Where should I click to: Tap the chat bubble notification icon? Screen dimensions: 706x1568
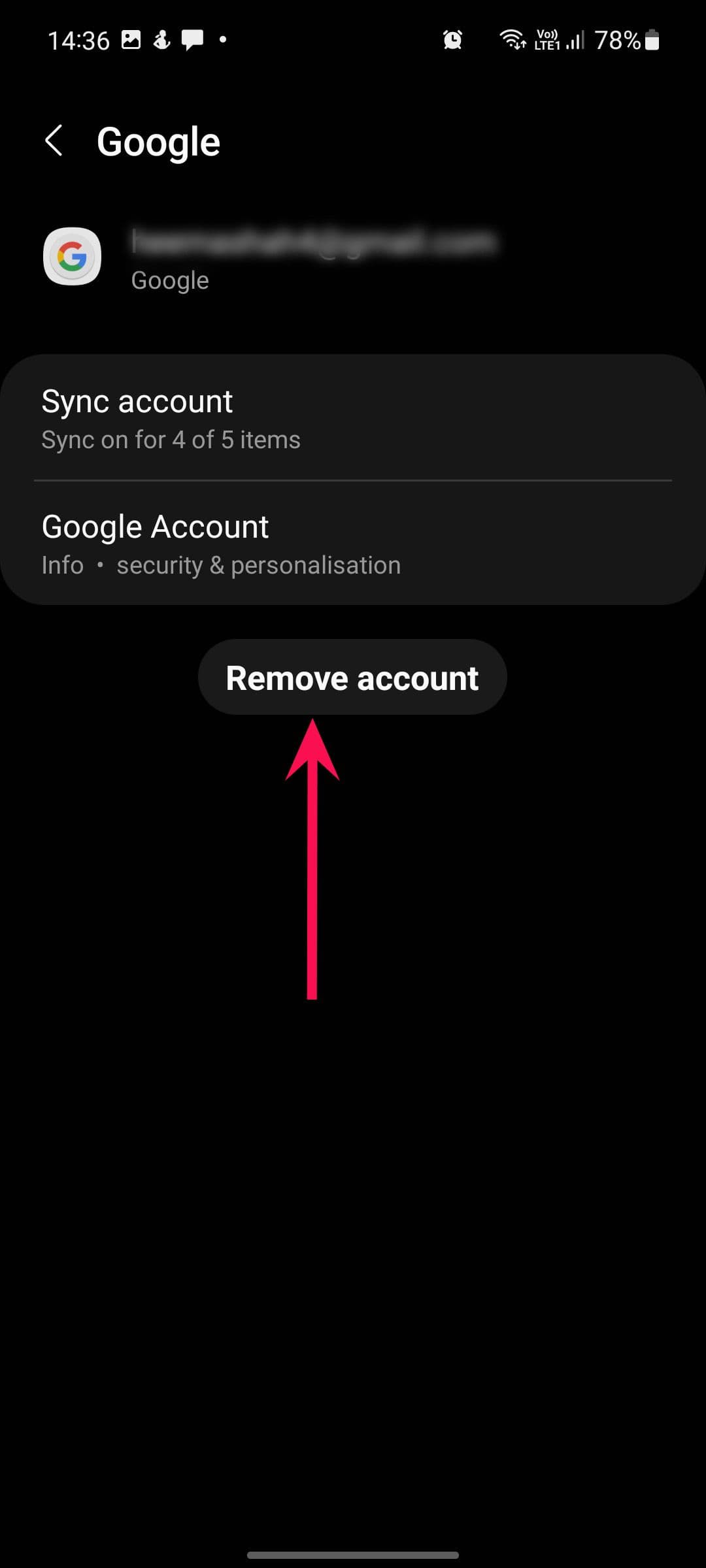tap(193, 40)
